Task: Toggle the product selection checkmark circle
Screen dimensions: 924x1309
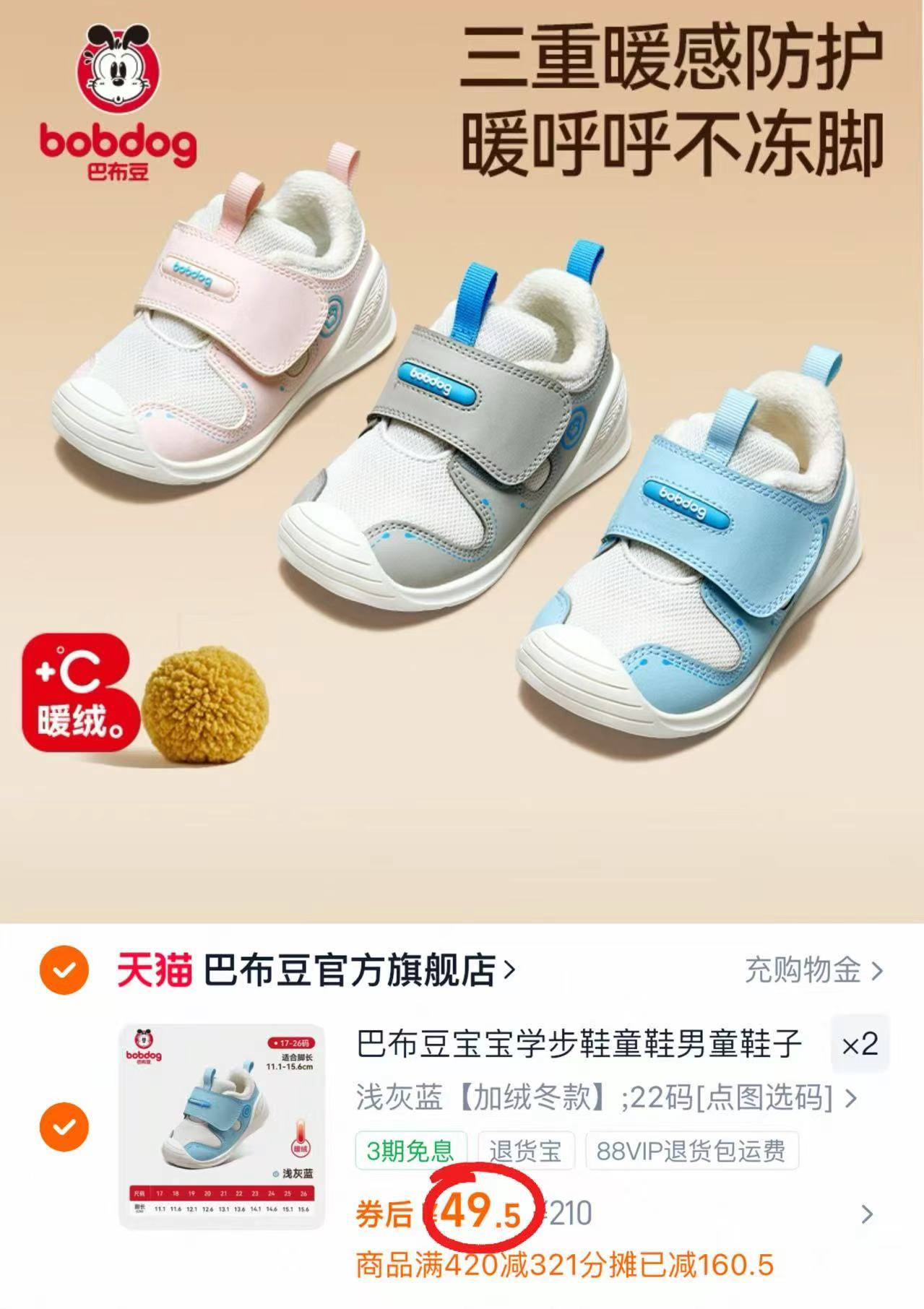Action: [x=65, y=1126]
